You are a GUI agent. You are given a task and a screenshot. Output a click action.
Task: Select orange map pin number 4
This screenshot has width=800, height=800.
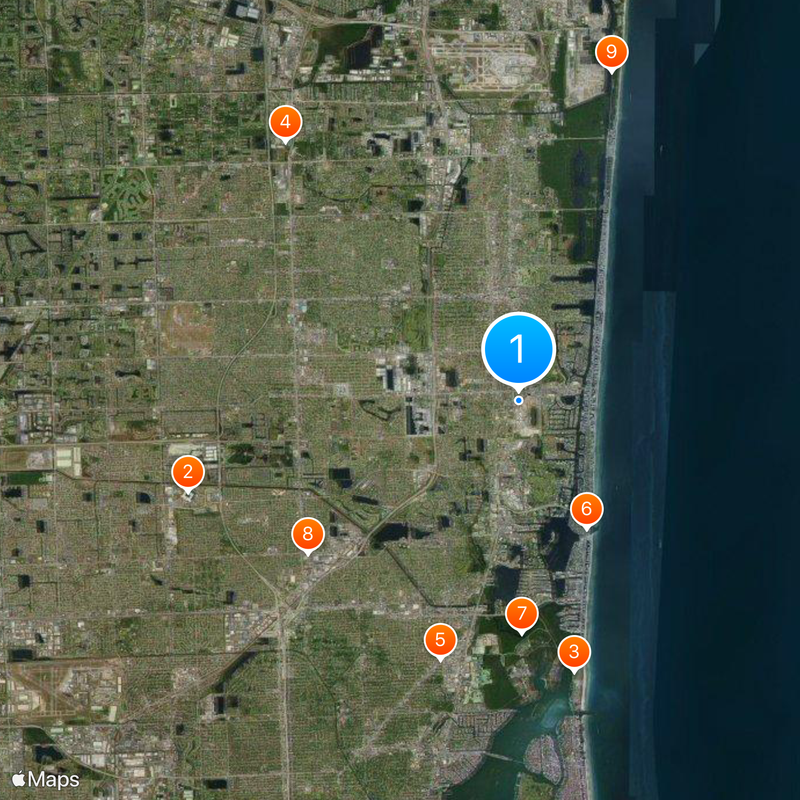pyautogui.click(x=285, y=123)
